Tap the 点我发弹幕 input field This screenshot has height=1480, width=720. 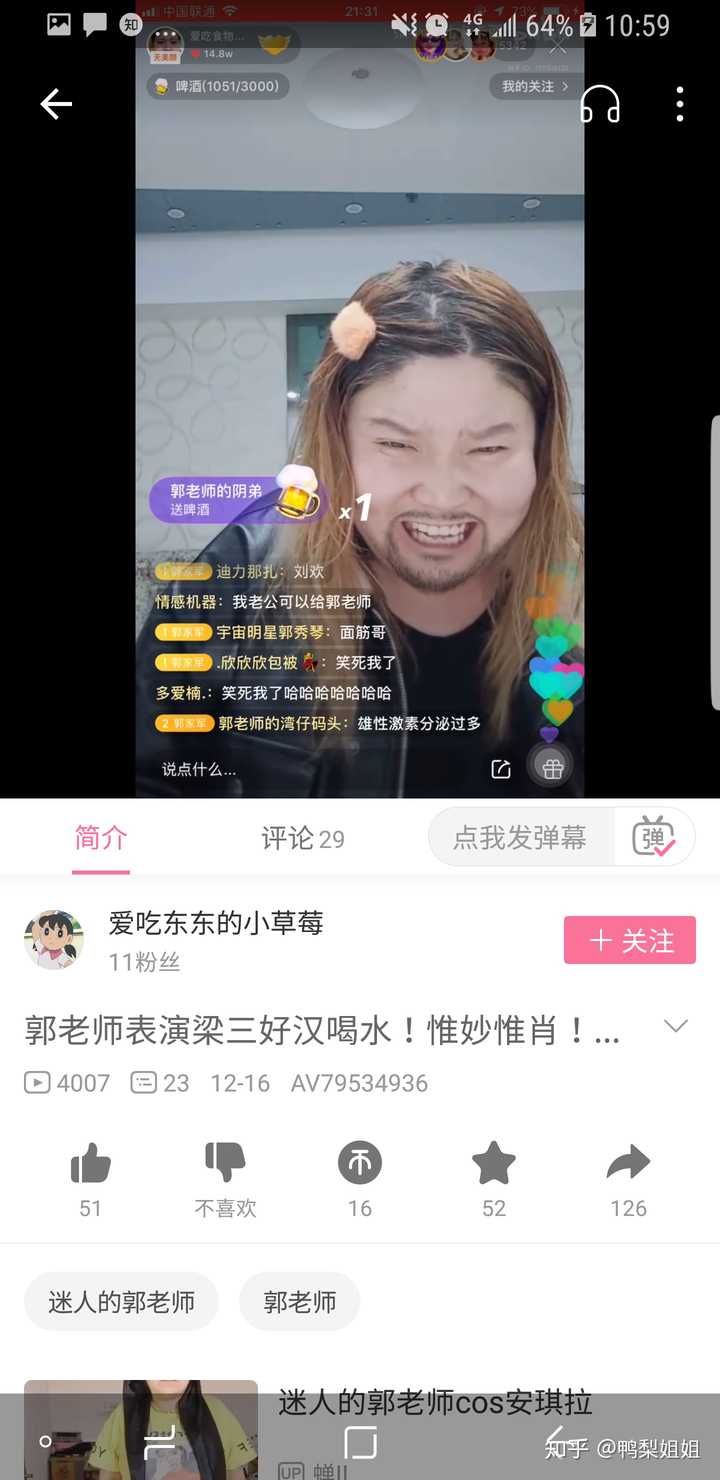pos(520,837)
